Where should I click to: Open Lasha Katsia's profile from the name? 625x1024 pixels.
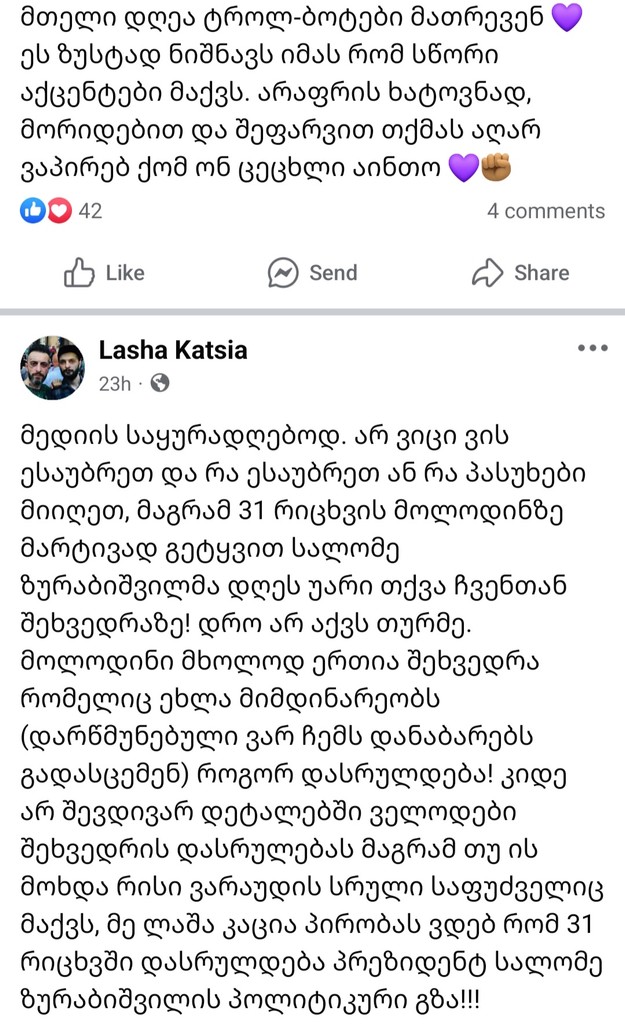pos(172,350)
